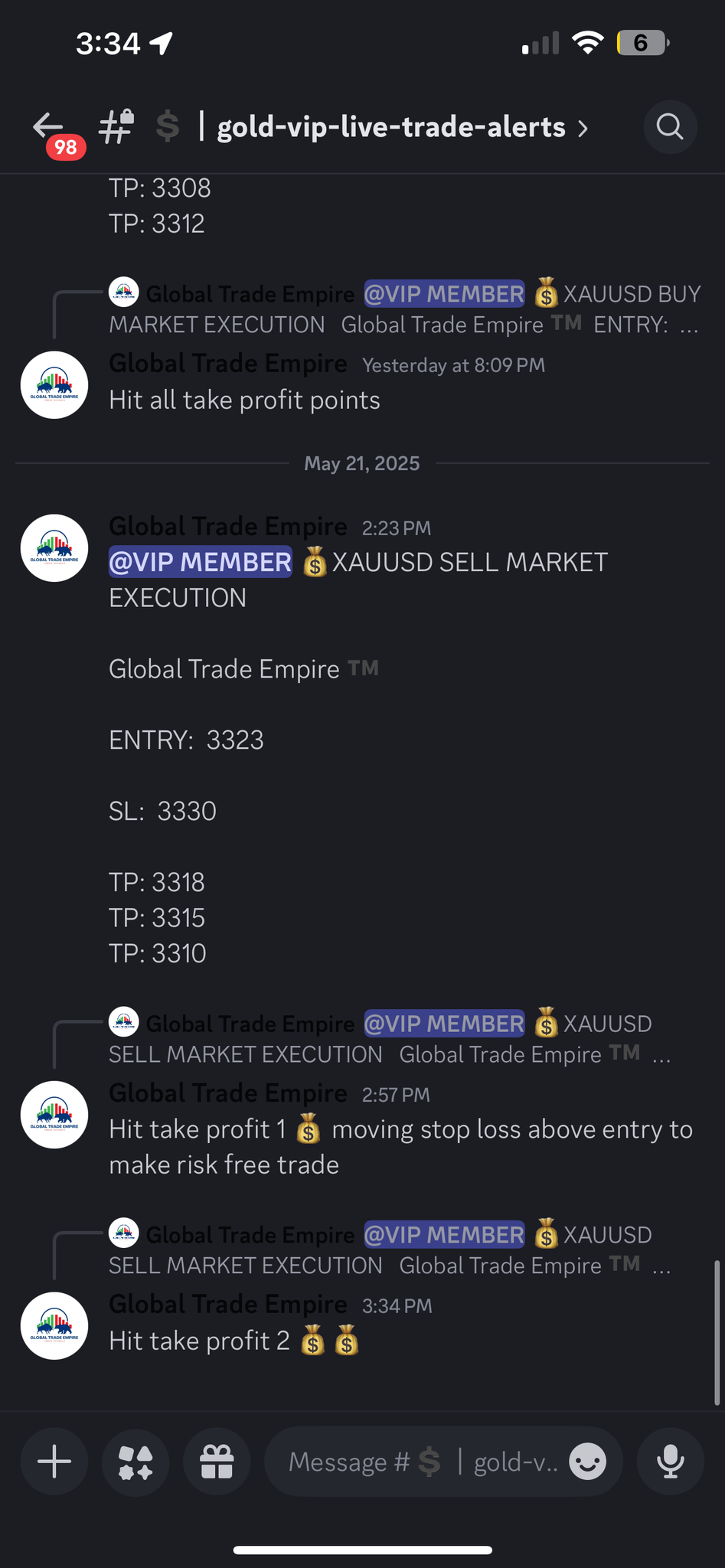Send a gift with the gift icon
This screenshot has width=725, height=1568.
pyautogui.click(x=217, y=1462)
